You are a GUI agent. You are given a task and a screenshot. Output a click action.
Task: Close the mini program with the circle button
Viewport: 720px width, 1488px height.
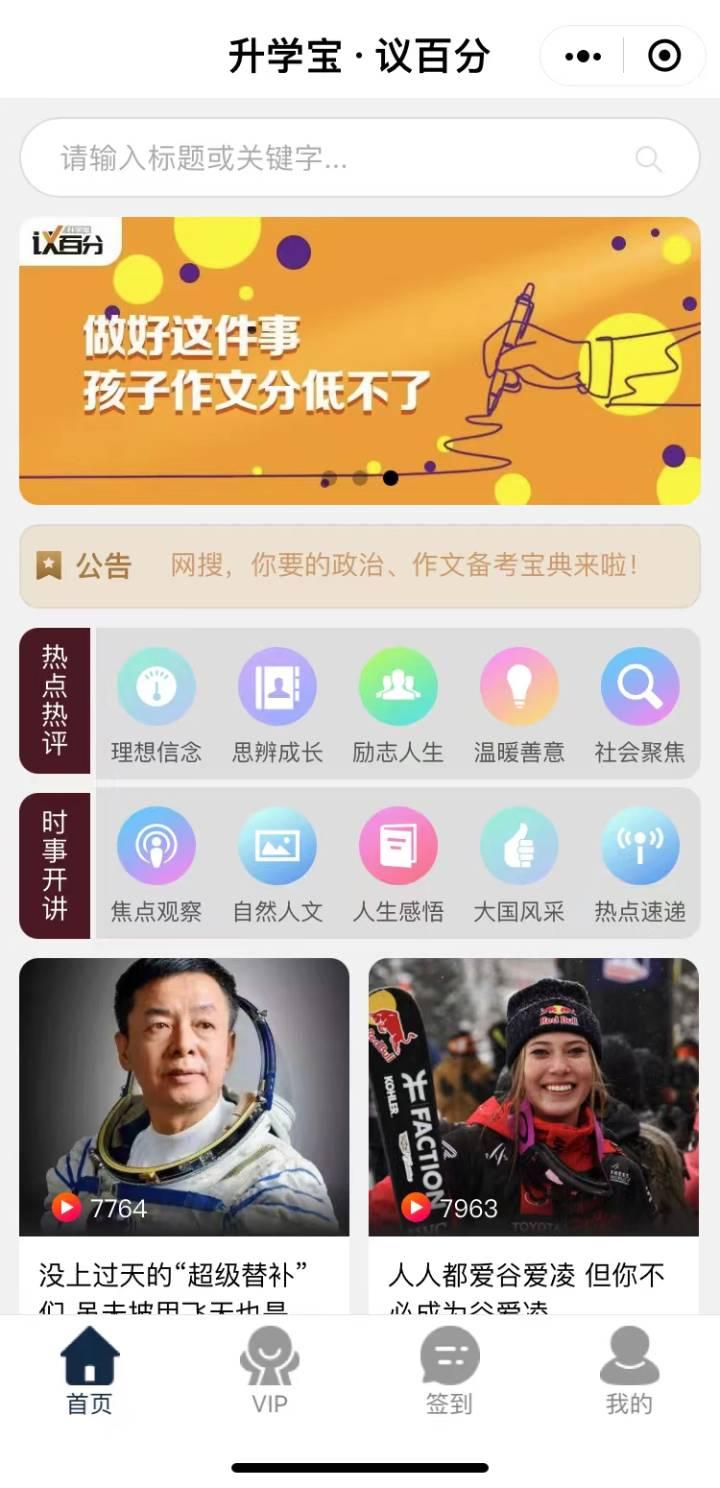click(x=665, y=56)
